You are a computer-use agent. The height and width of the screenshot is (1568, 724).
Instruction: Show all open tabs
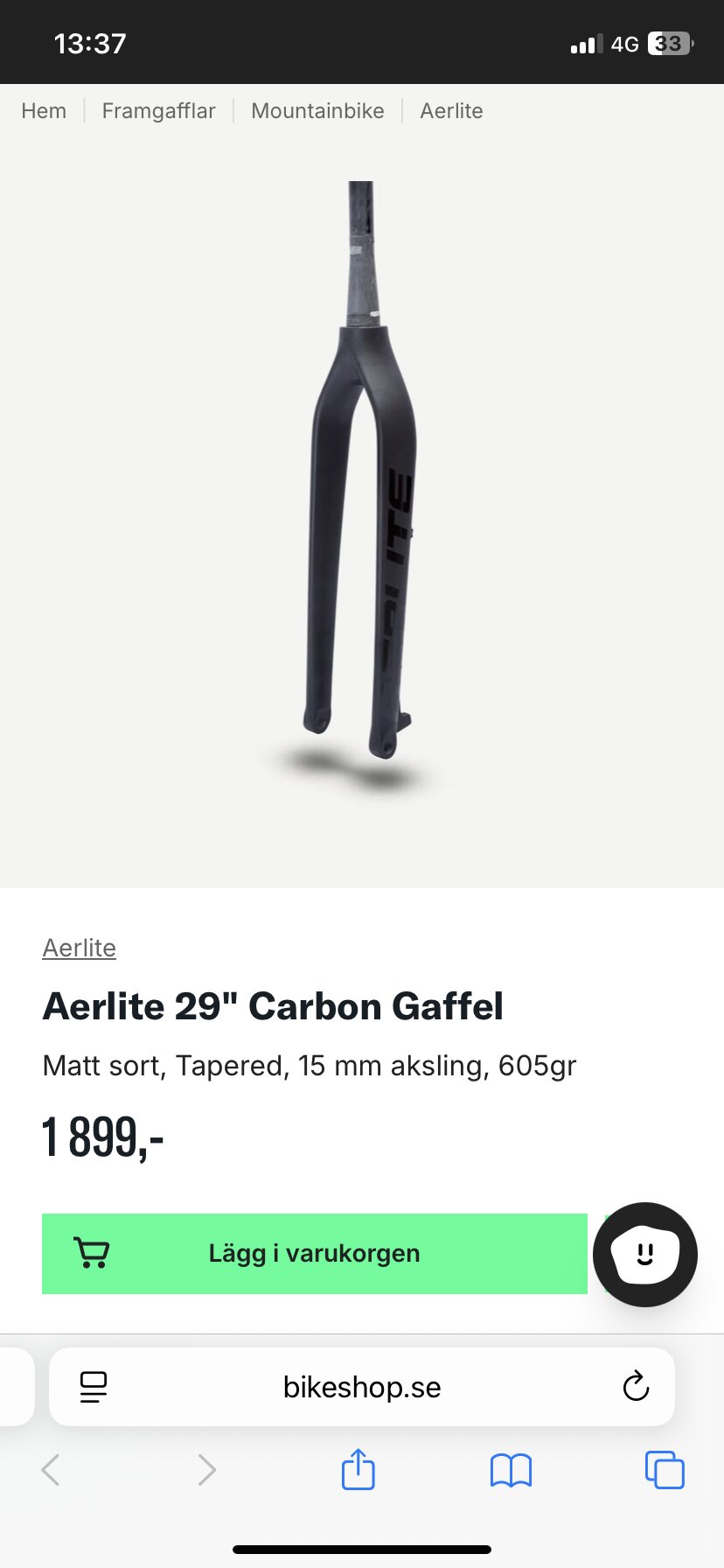[665, 1470]
